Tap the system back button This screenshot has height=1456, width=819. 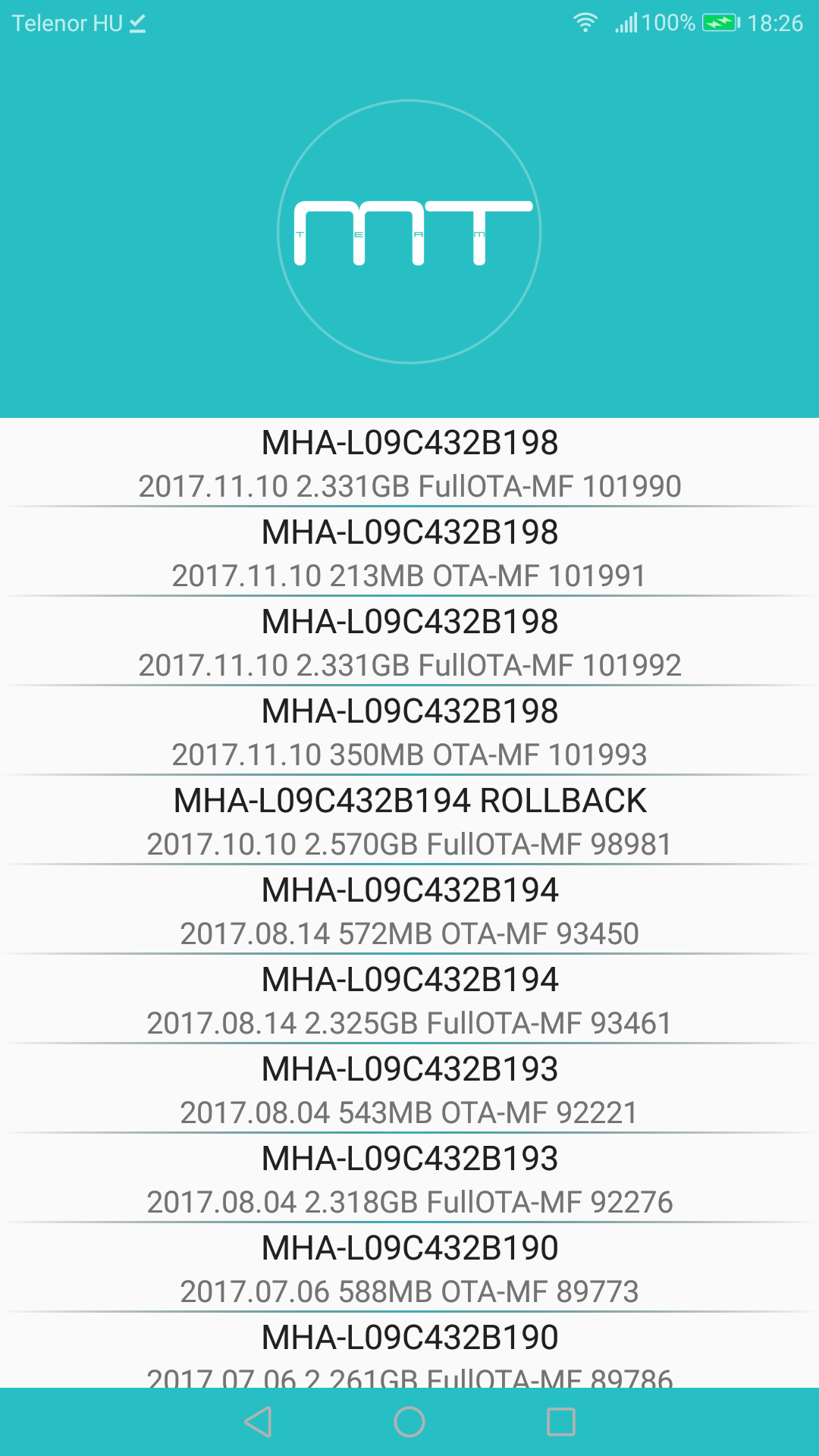pyautogui.click(x=258, y=1422)
